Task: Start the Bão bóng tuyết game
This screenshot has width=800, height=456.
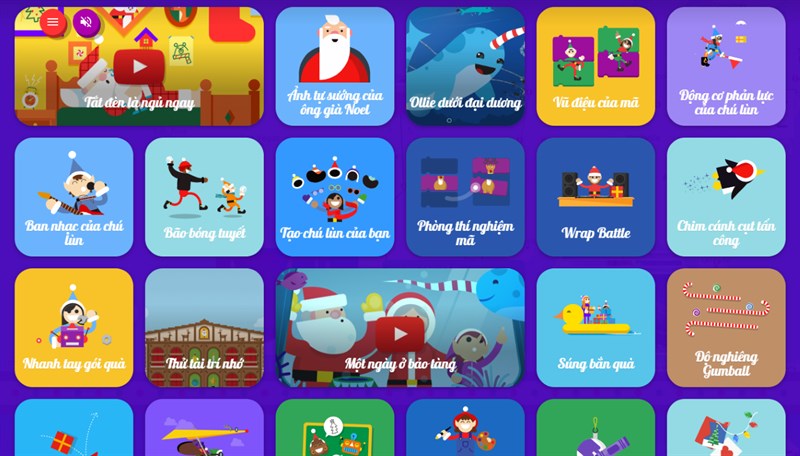Action: (204, 197)
